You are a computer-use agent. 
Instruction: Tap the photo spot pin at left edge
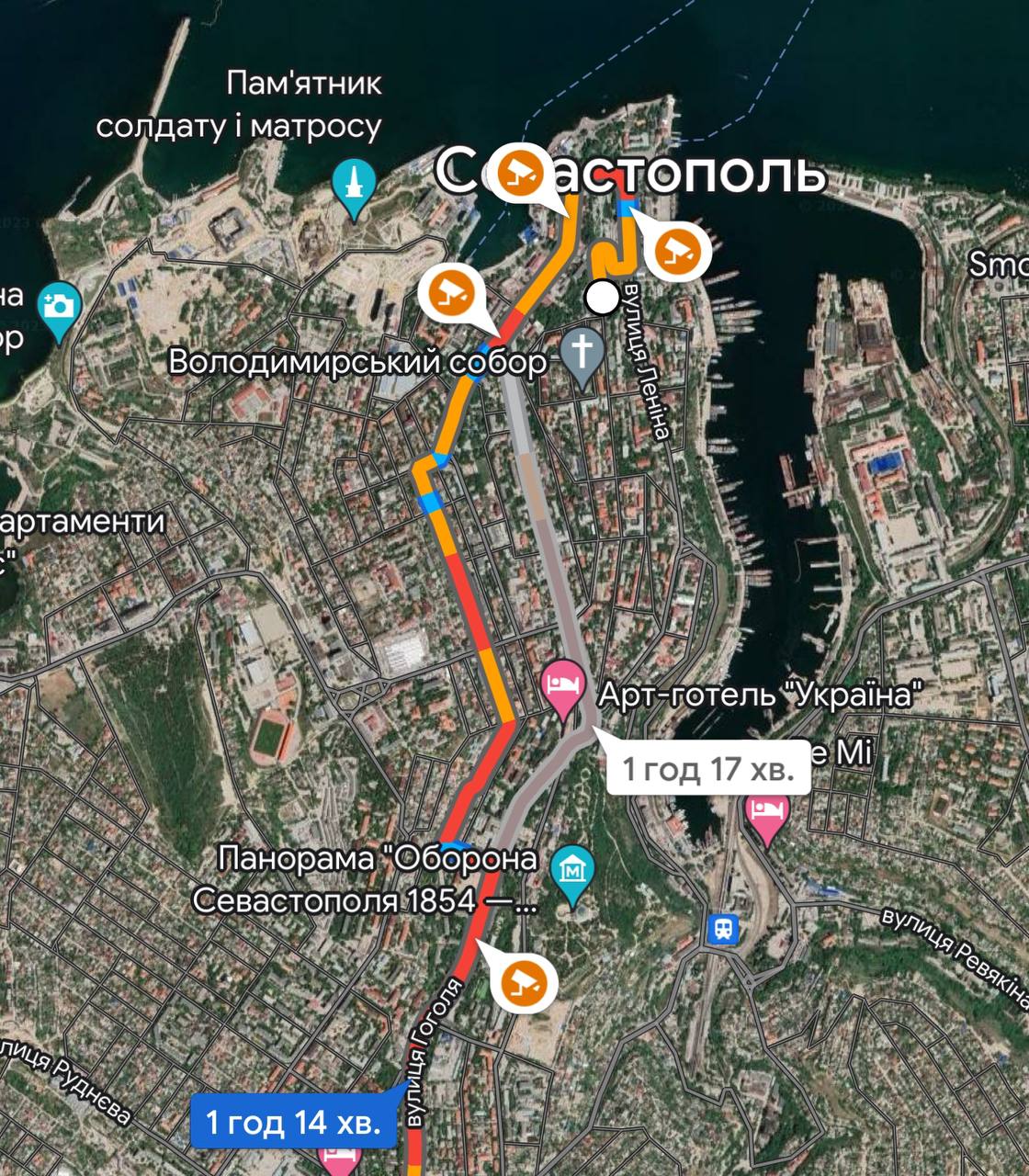[60, 308]
